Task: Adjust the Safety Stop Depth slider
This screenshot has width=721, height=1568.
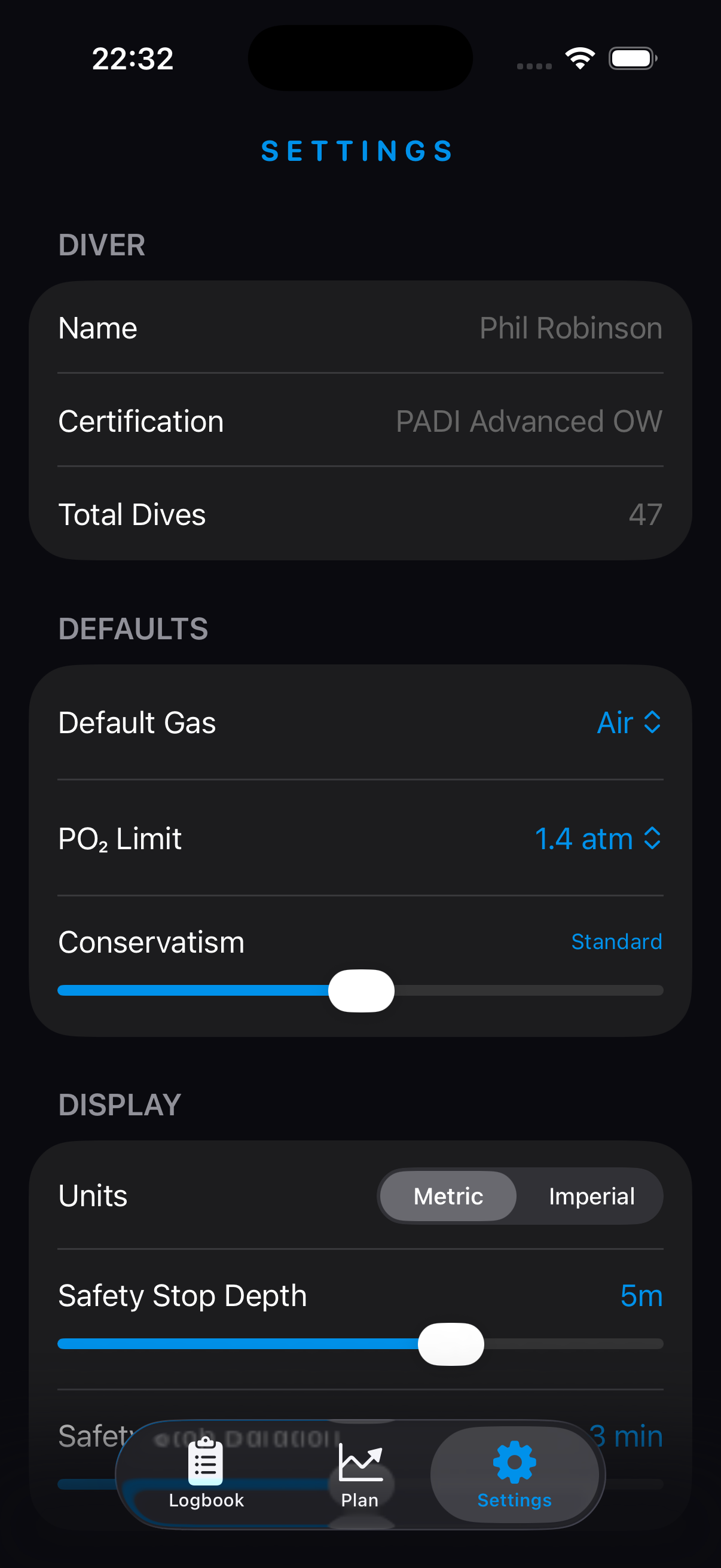Action: pos(451,1344)
